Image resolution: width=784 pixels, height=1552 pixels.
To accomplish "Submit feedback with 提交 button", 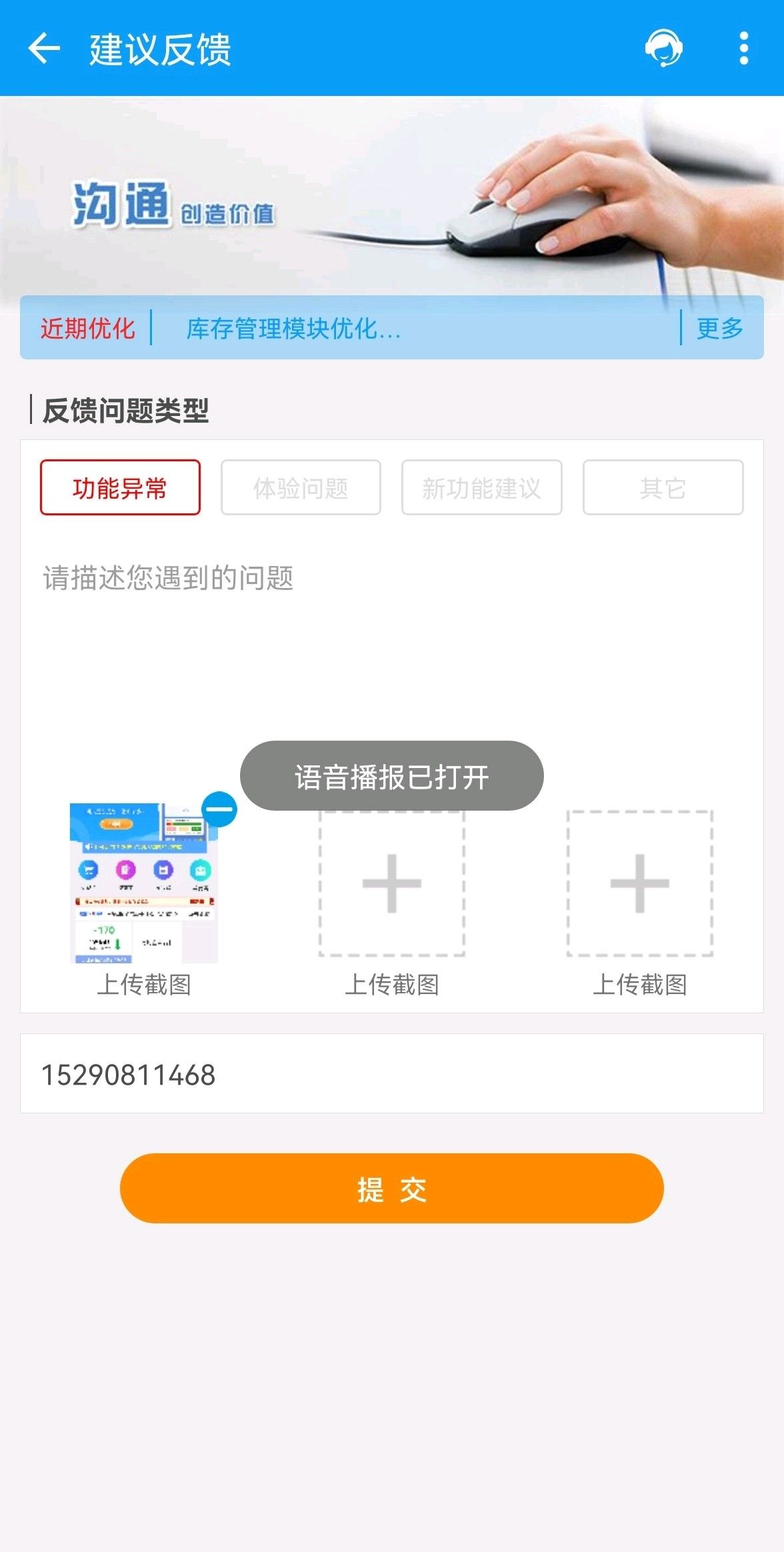I will click(x=391, y=1188).
